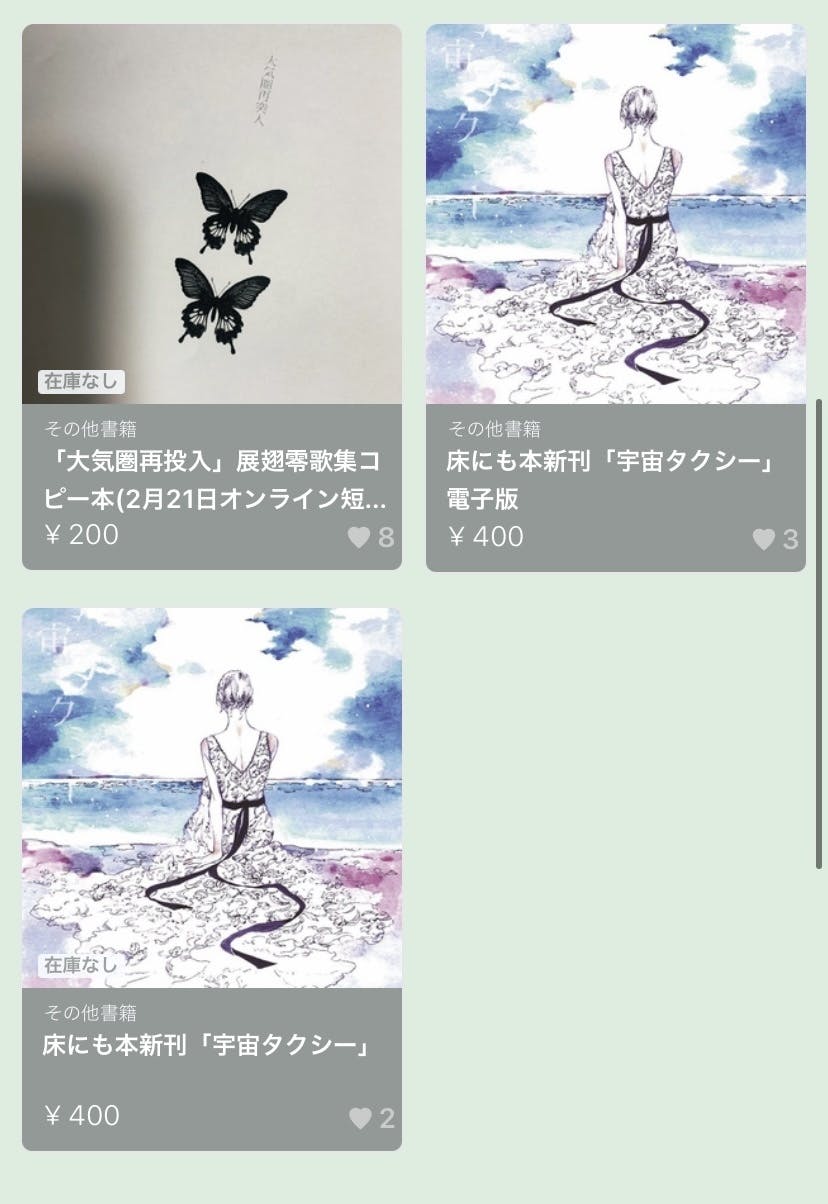The height and width of the screenshot is (1204, 828).
Task: Open the 「大気圏再投入」展翅零歌集 copy book card
Action: pyautogui.click(x=212, y=297)
